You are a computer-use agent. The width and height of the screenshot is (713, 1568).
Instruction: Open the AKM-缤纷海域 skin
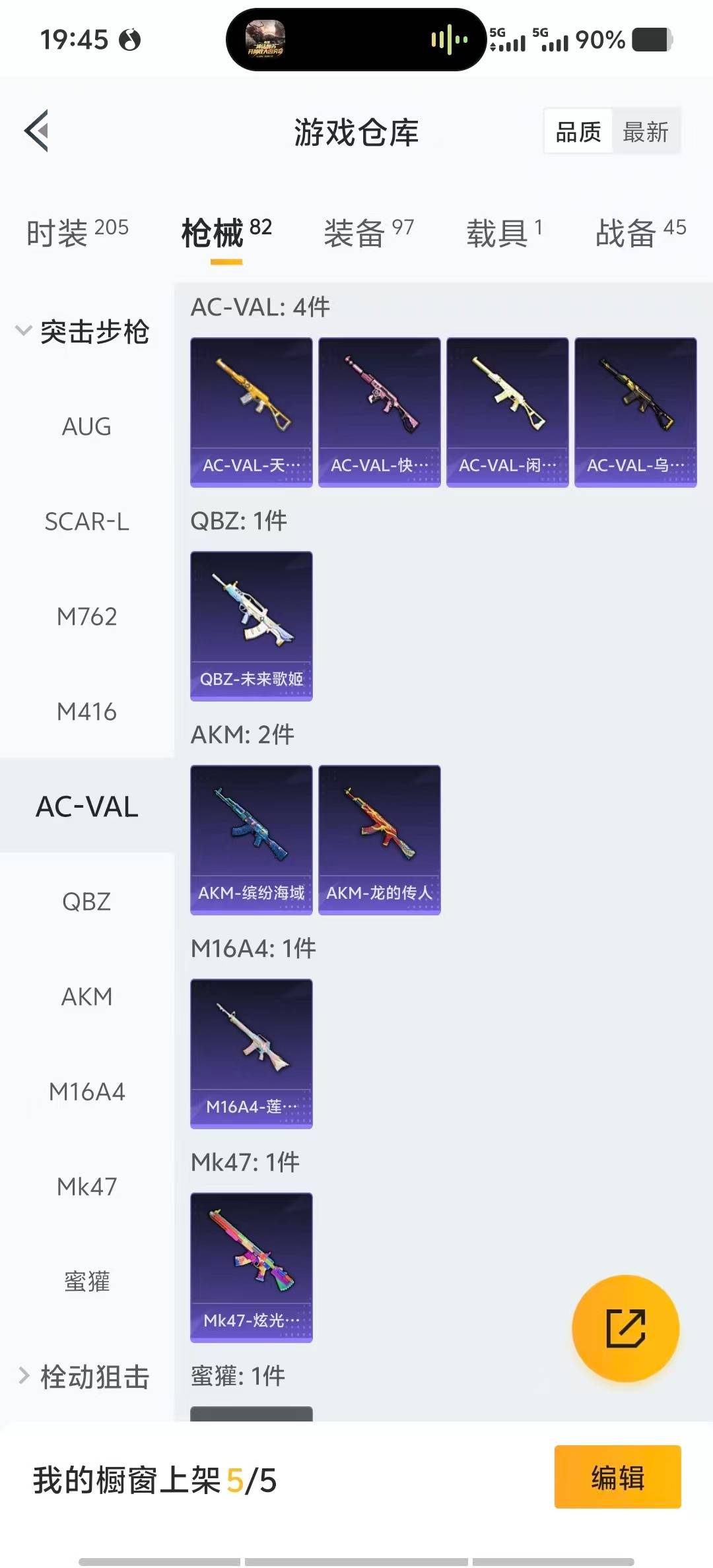point(252,840)
